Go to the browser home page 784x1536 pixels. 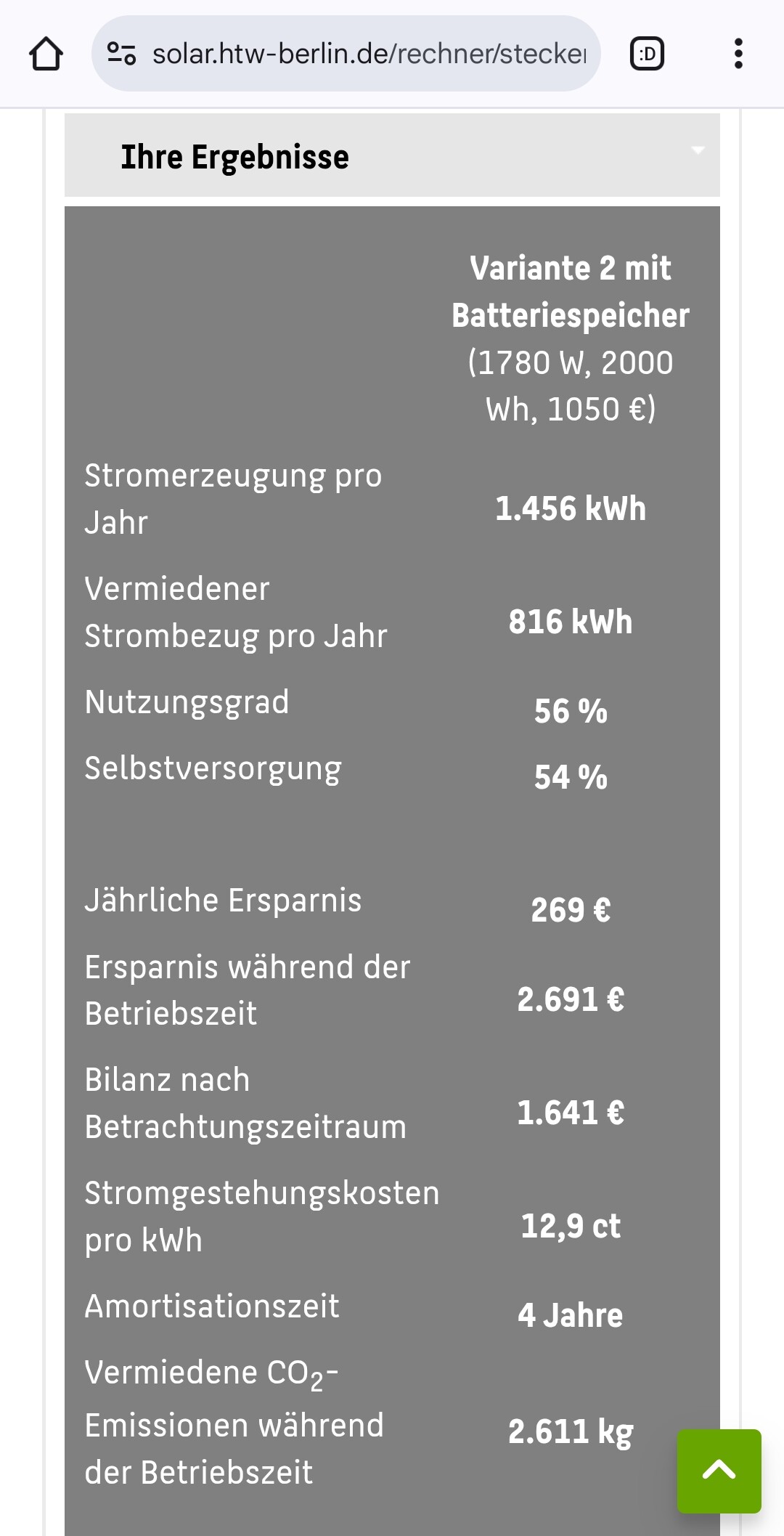[x=46, y=54]
